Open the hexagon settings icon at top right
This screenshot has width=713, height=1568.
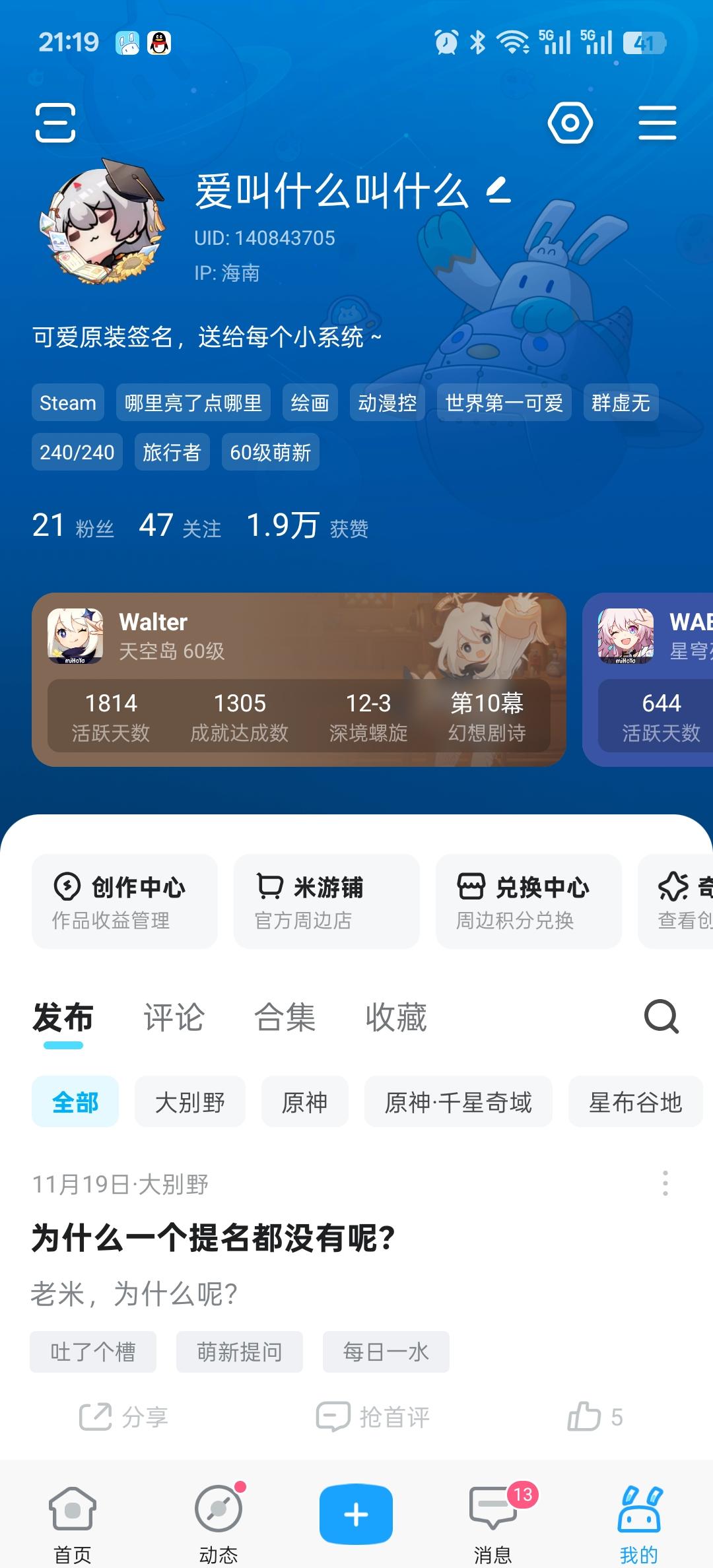pyautogui.click(x=570, y=123)
